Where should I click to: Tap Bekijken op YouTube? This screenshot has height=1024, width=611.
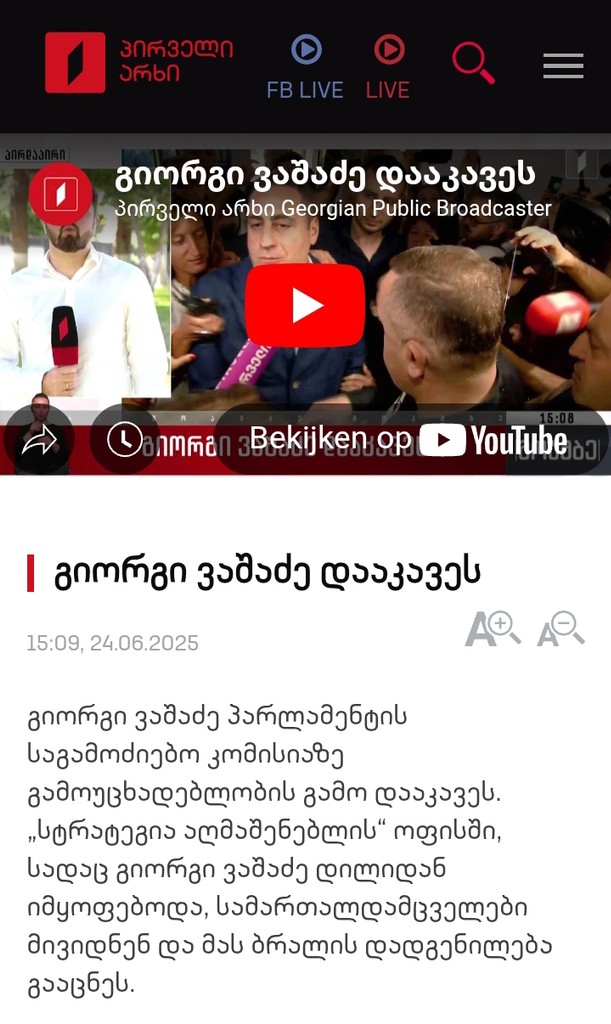coord(408,440)
